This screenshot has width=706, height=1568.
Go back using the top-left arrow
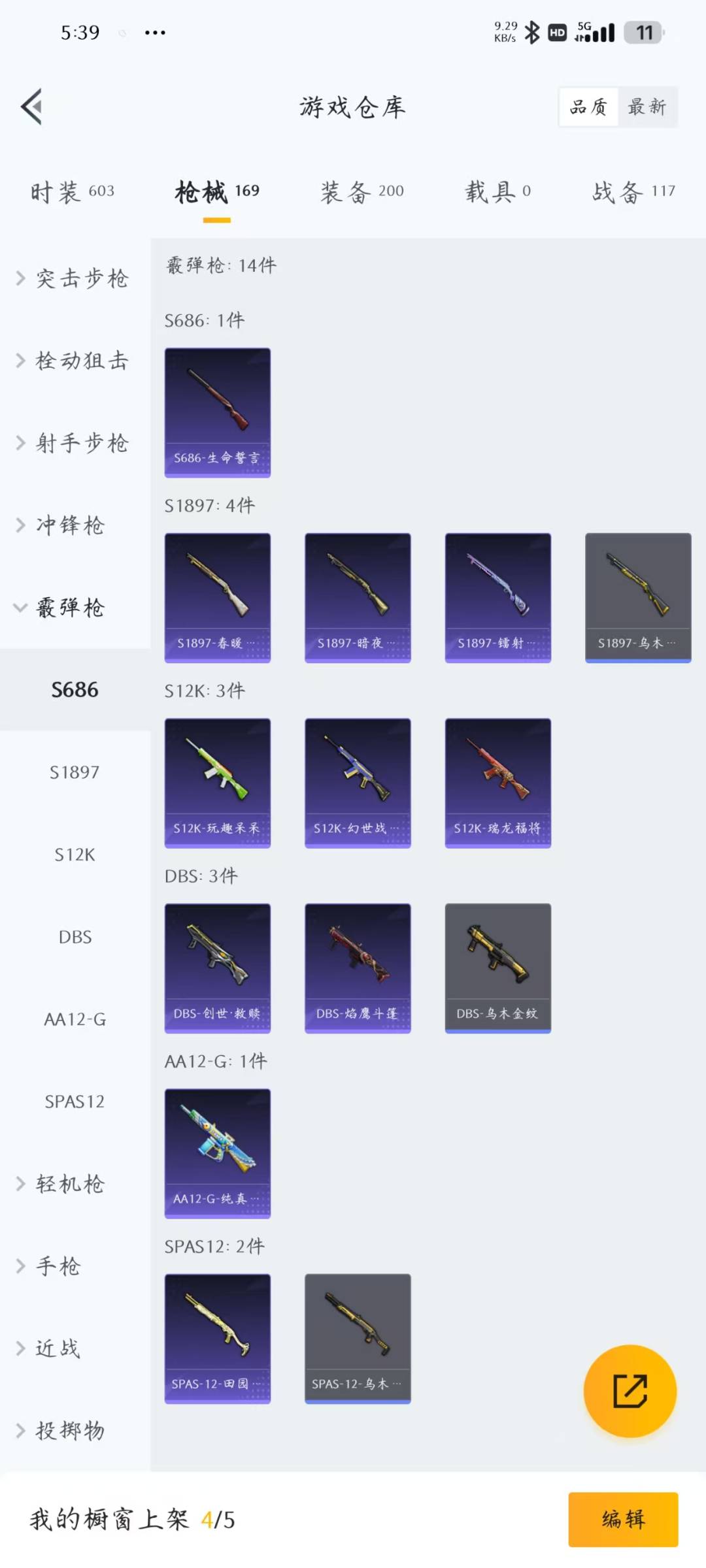[x=31, y=106]
